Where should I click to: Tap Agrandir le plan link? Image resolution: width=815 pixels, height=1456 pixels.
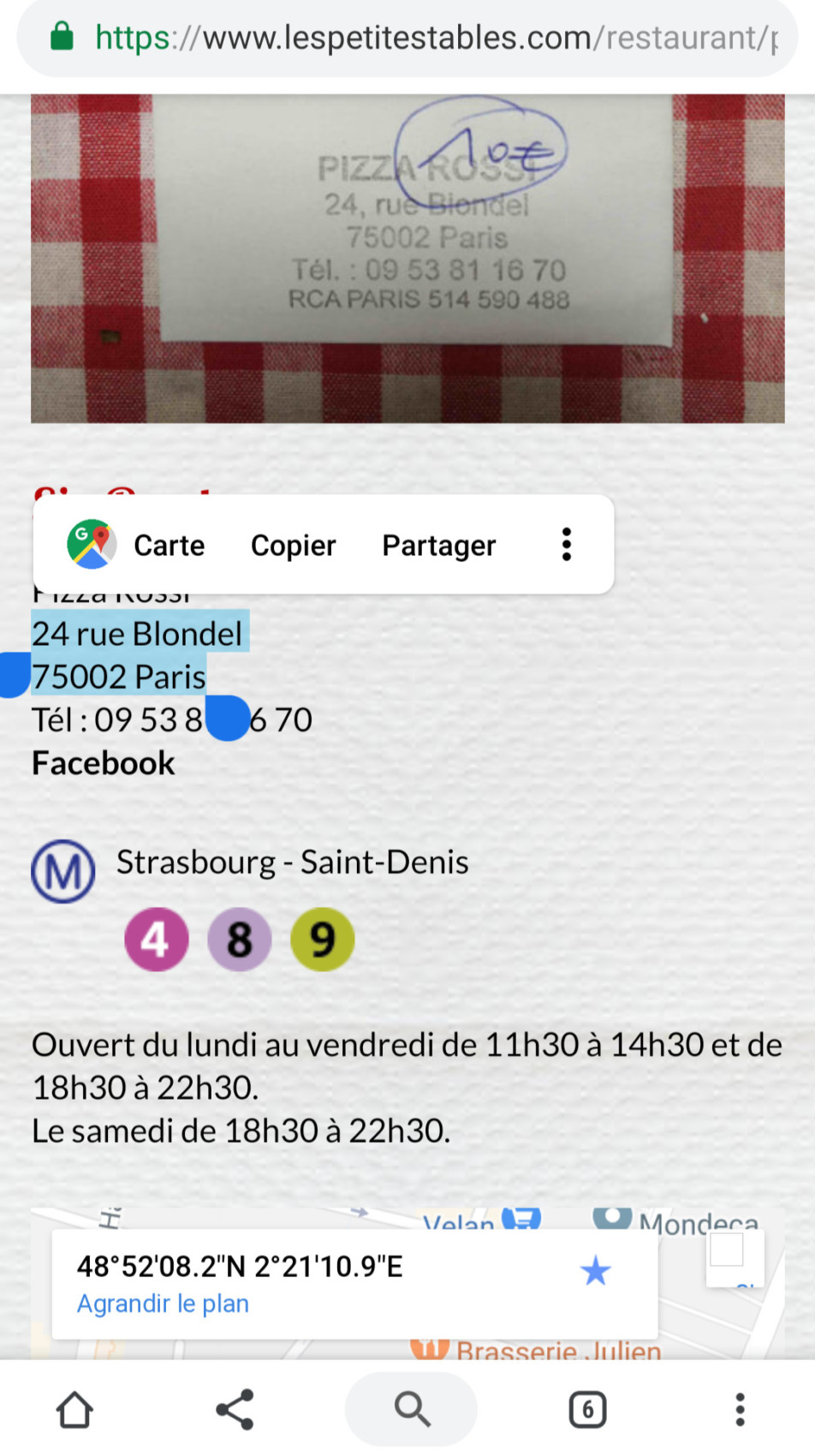click(x=163, y=1304)
